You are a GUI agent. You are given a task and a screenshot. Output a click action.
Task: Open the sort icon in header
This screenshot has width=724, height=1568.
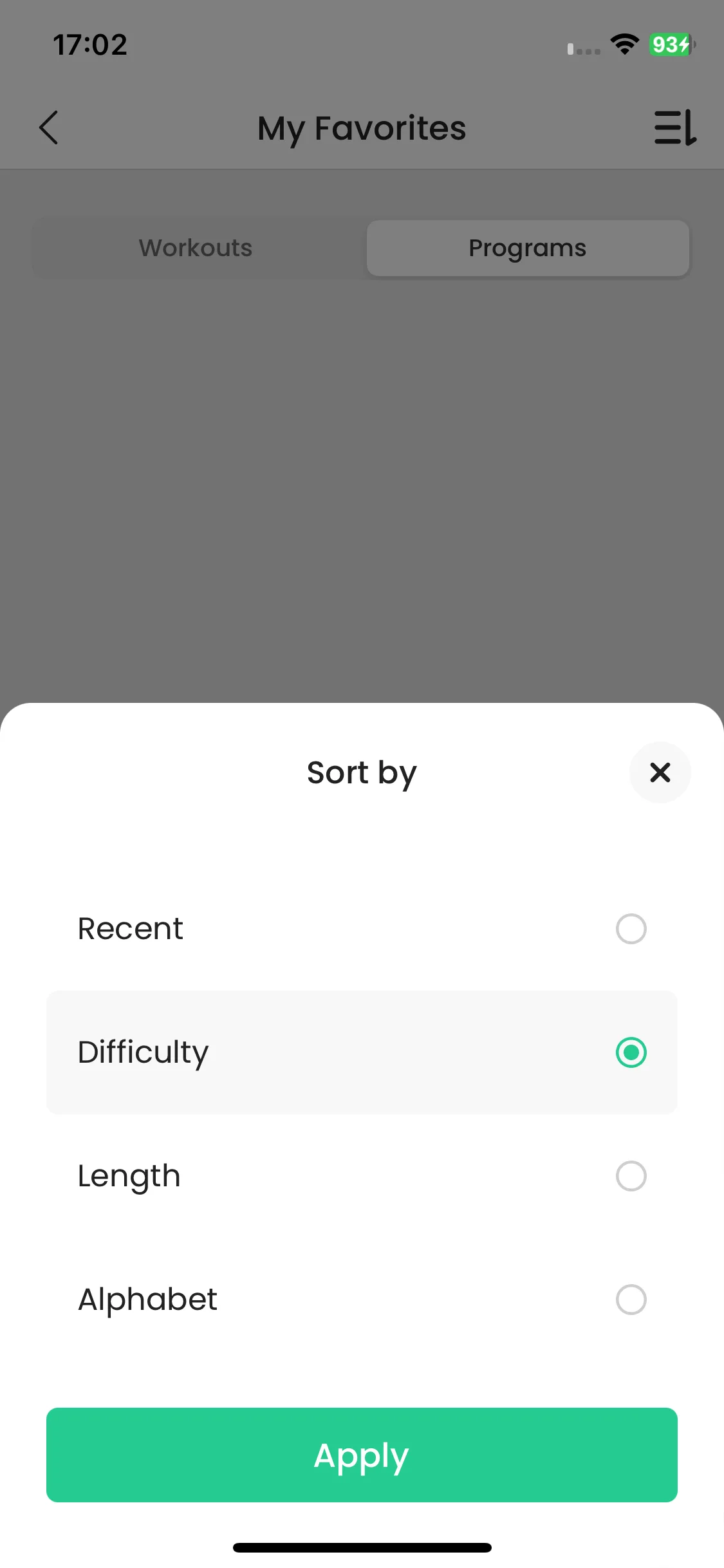point(674,127)
